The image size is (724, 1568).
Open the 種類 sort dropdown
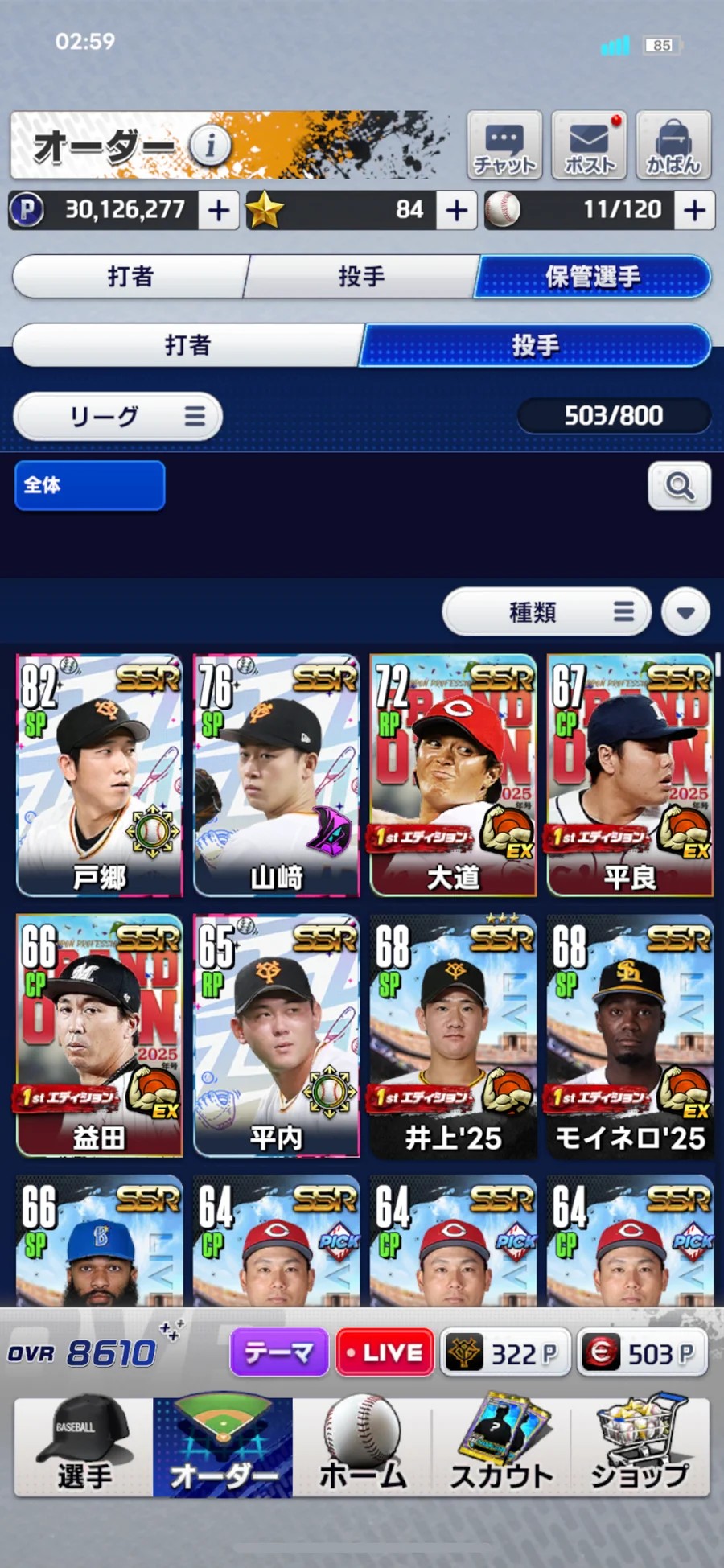coord(546,611)
